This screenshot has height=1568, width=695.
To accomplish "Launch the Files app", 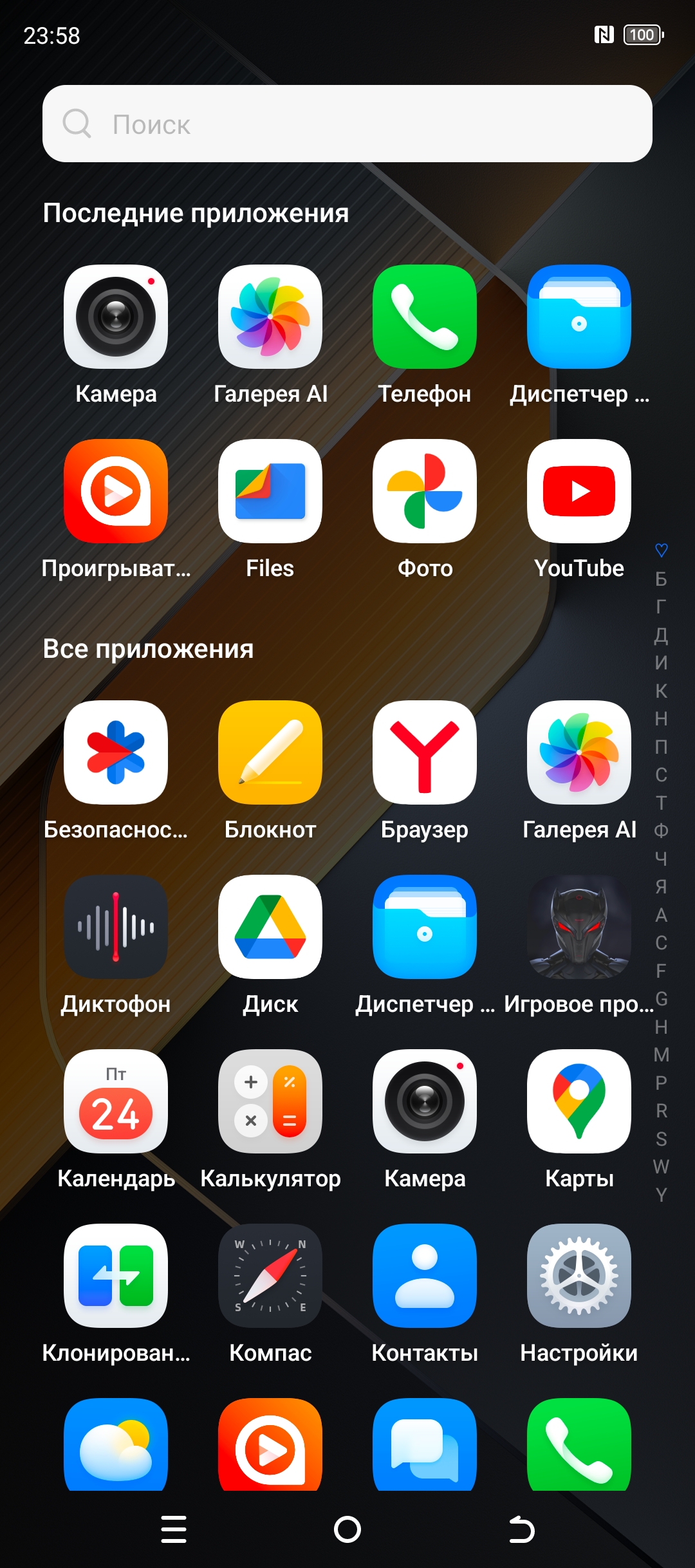I will (270, 491).
